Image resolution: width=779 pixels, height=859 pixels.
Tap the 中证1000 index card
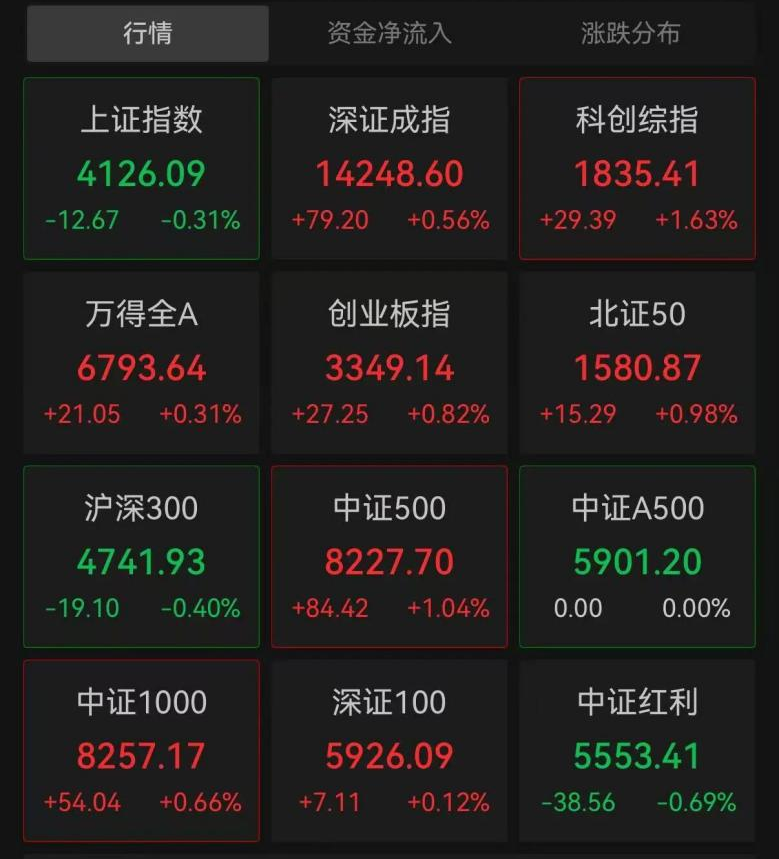(x=141, y=751)
